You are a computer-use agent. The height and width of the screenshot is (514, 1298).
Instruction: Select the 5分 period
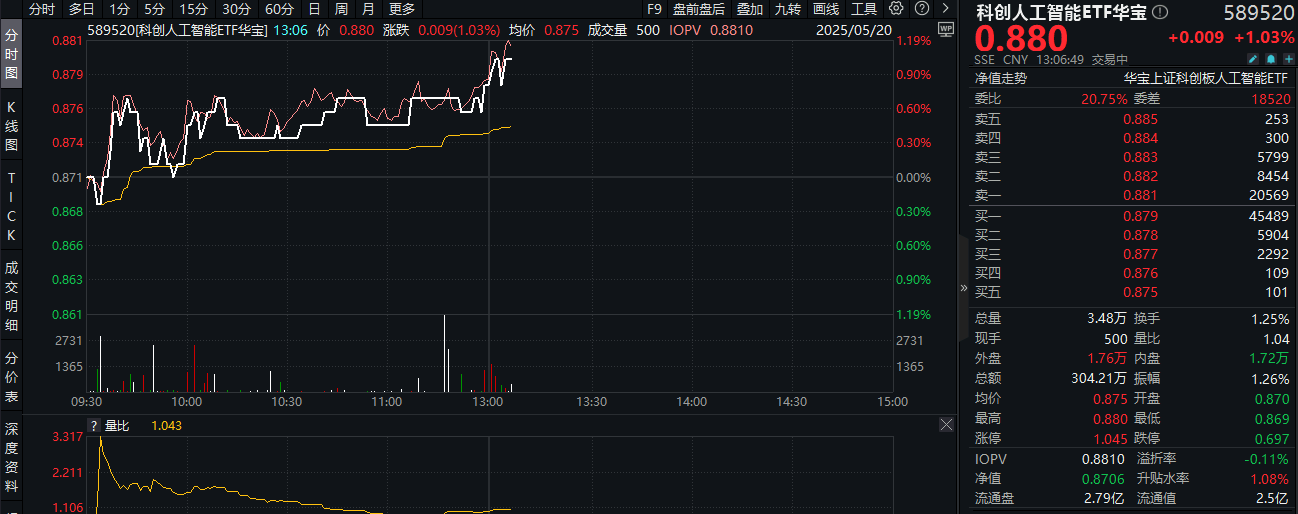pyautogui.click(x=153, y=9)
